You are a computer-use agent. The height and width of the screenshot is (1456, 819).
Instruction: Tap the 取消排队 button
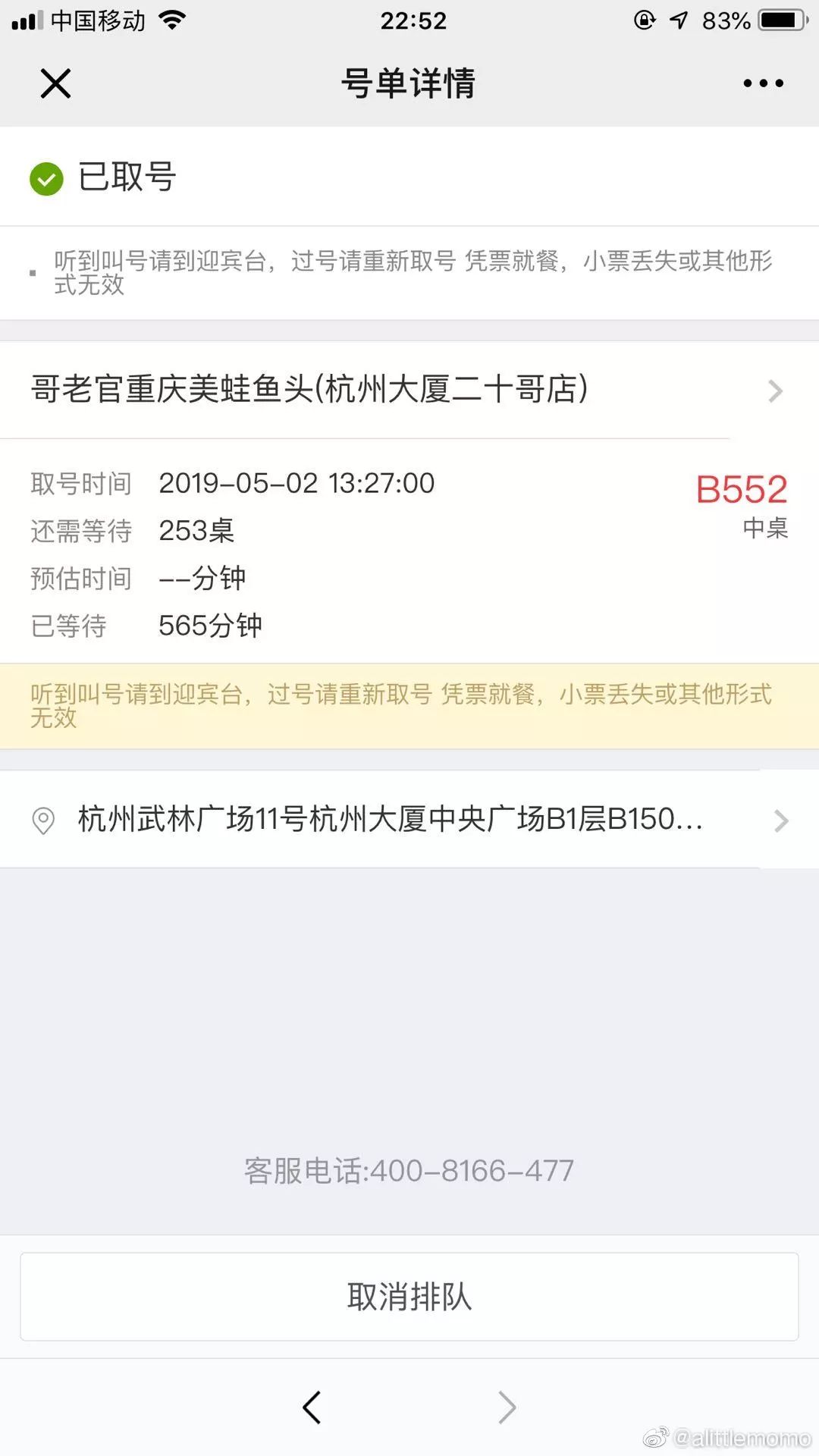[x=409, y=1297]
